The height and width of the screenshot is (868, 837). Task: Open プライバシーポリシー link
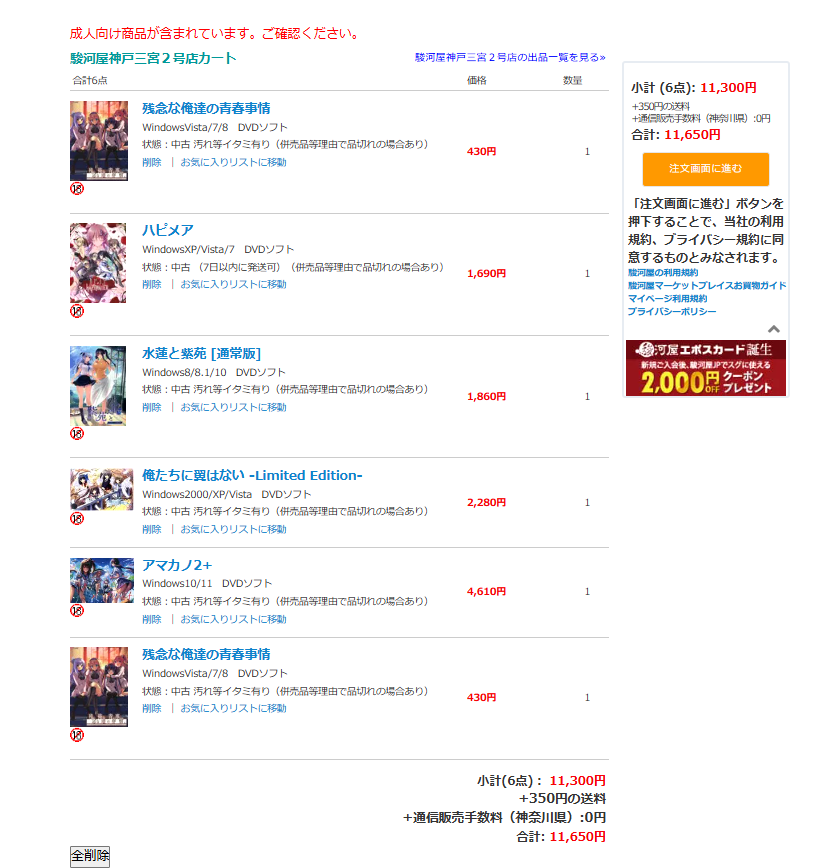(x=672, y=311)
